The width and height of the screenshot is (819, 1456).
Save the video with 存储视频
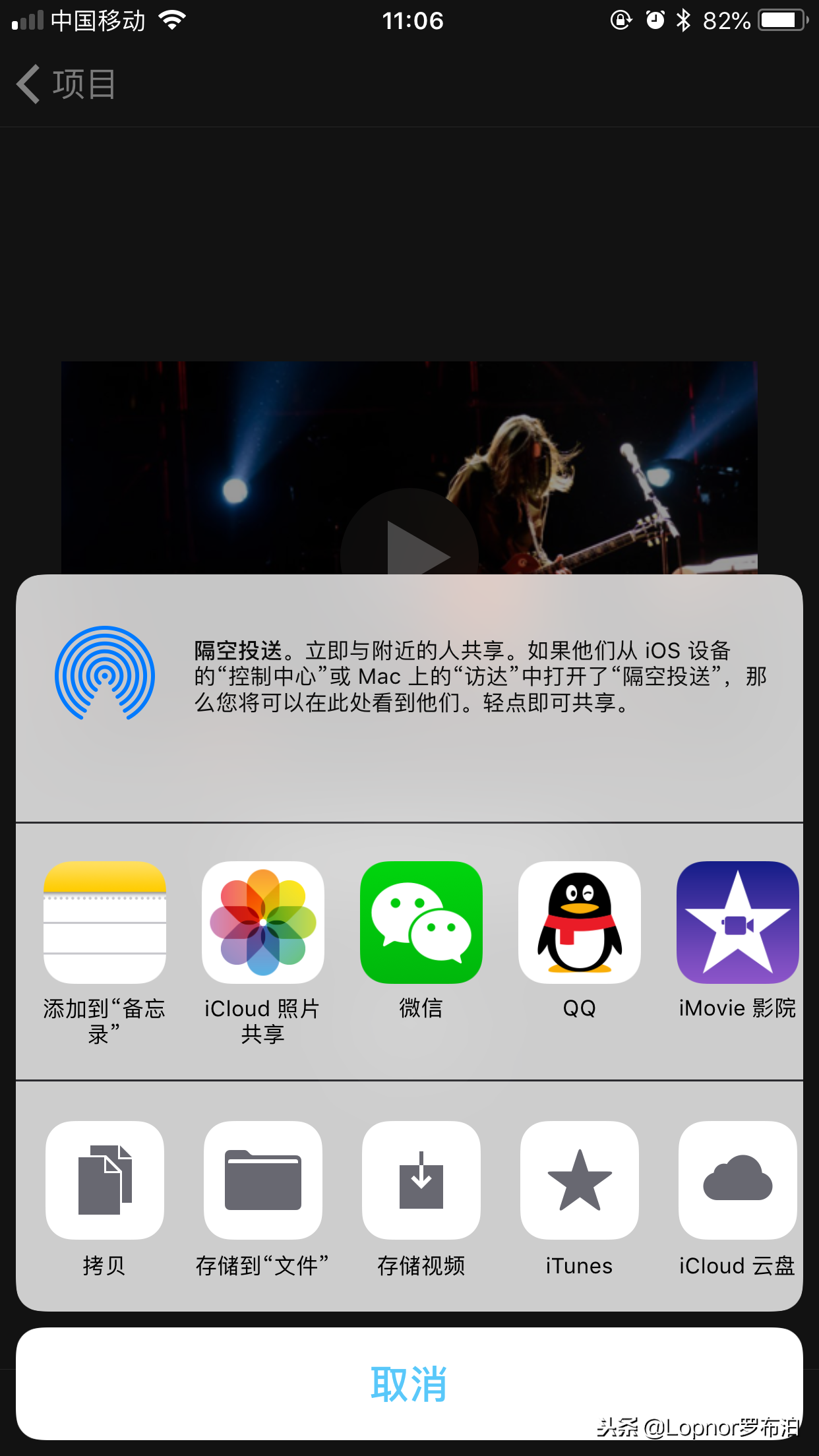[x=421, y=1180]
